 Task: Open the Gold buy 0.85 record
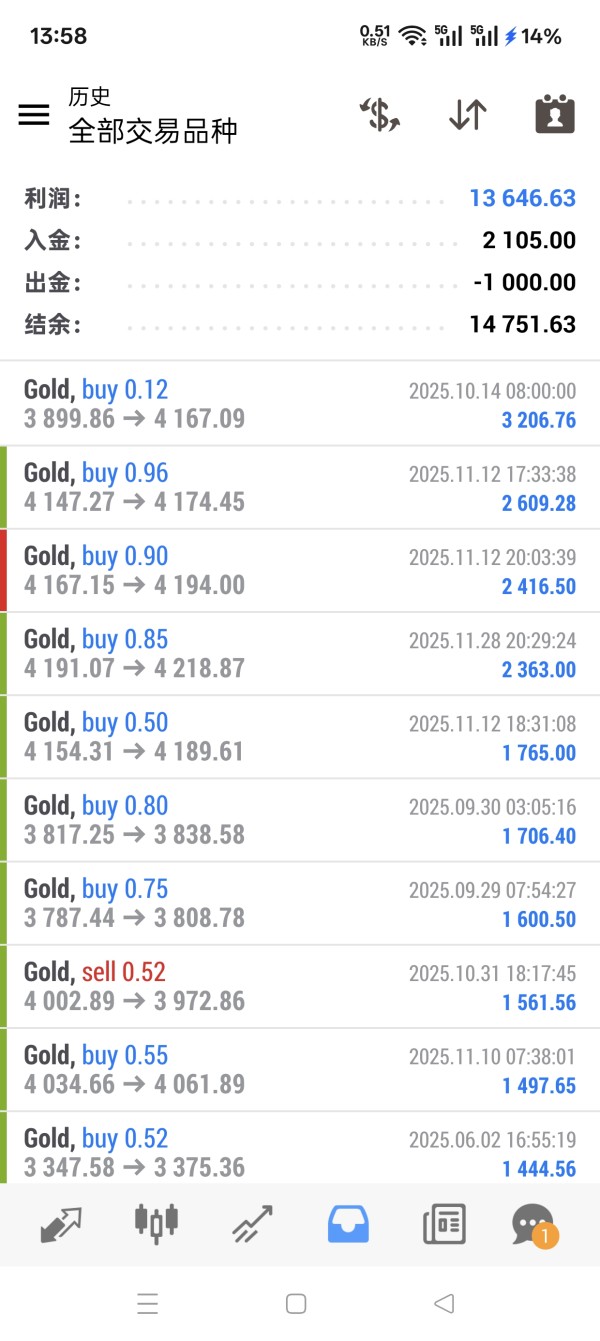pyautogui.click(x=300, y=653)
